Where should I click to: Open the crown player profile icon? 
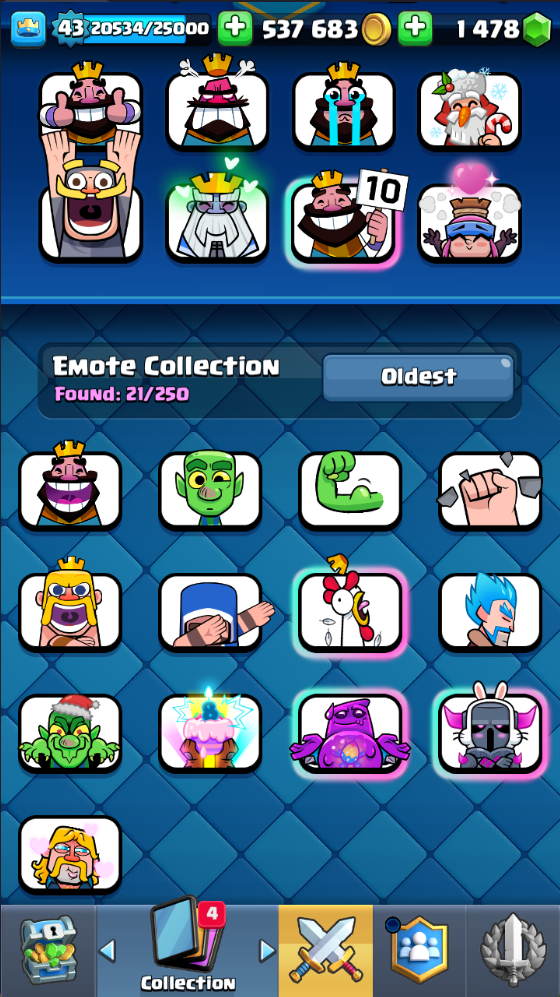click(x=29, y=29)
